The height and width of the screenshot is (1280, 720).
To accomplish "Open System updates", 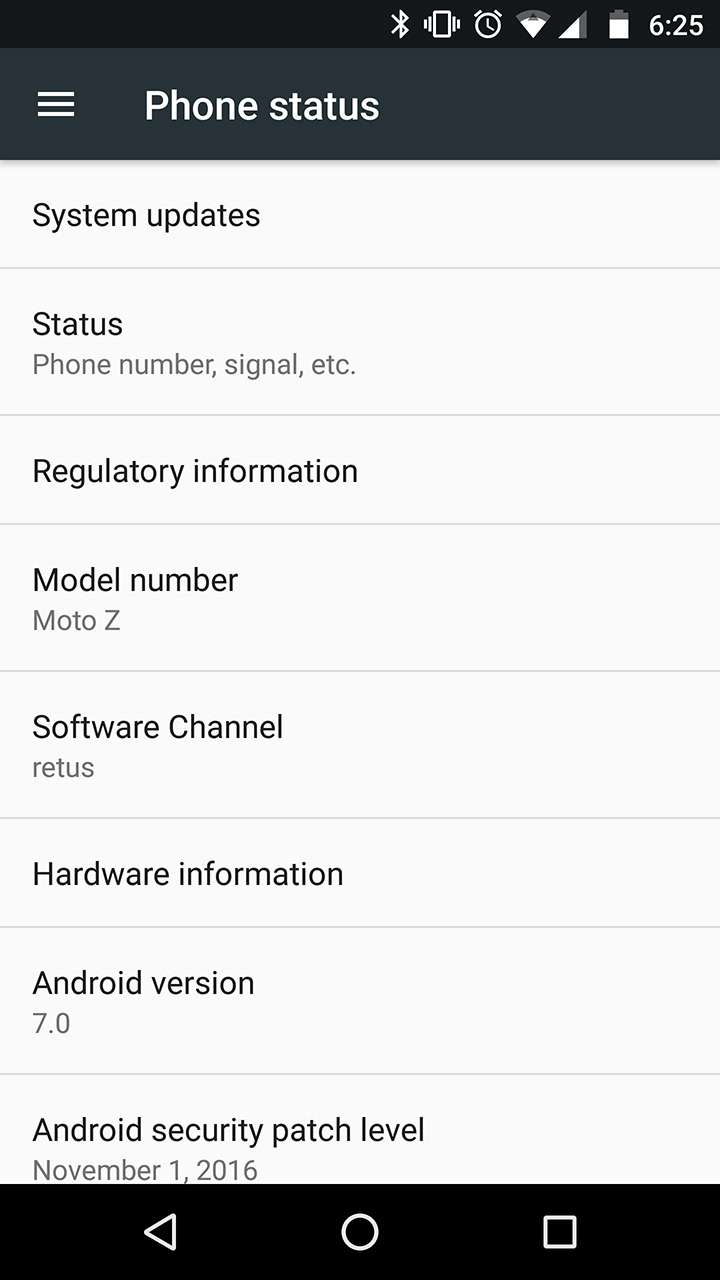I will [x=360, y=214].
